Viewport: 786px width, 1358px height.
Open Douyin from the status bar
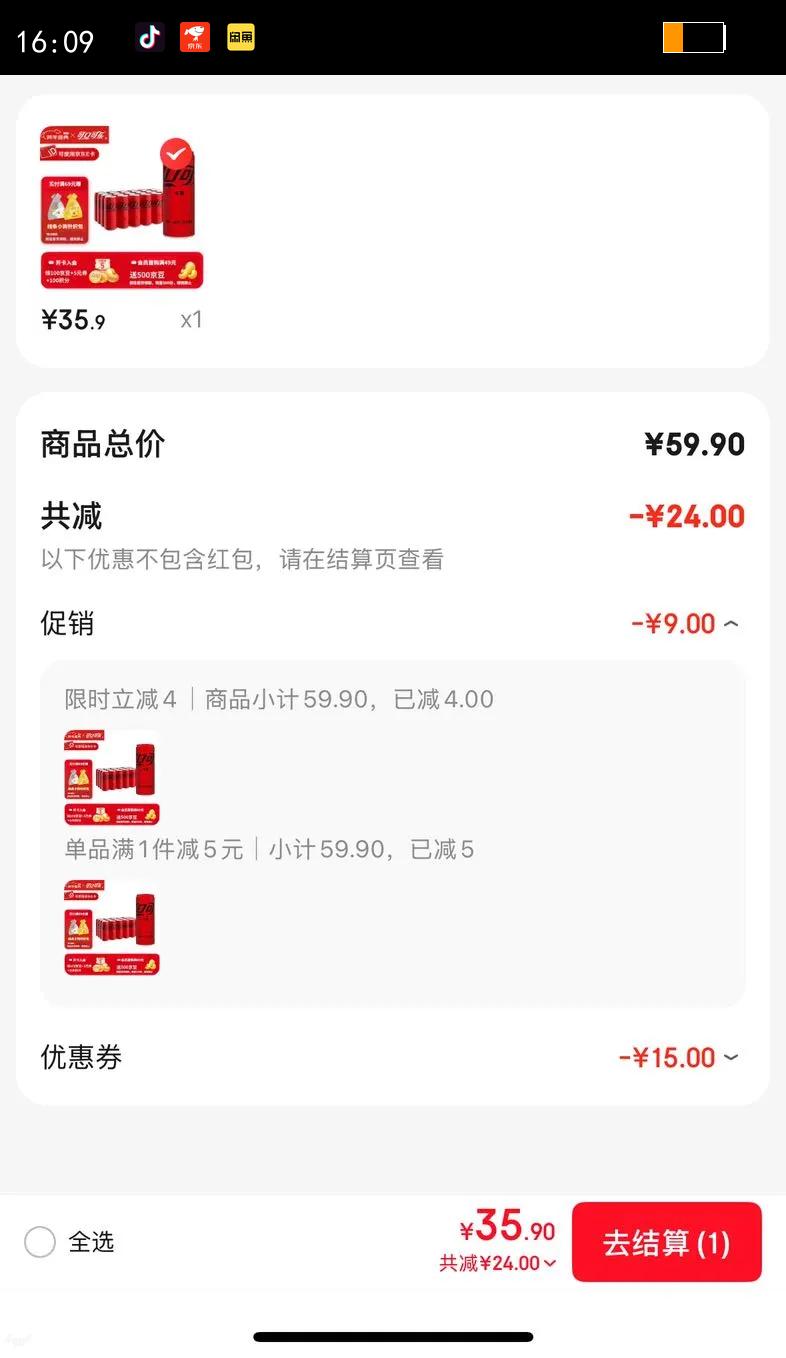click(149, 37)
